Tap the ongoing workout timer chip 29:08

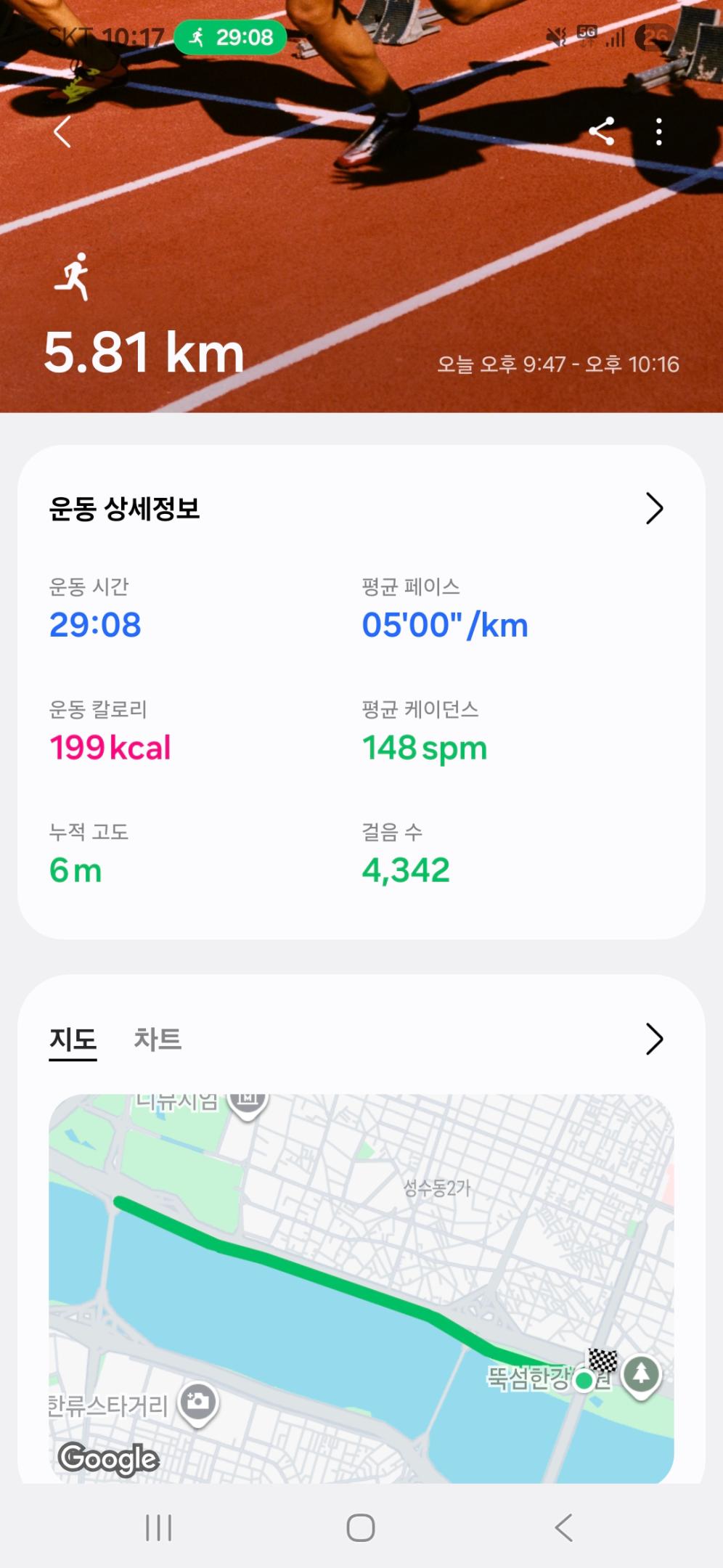(x=231, y=38)
